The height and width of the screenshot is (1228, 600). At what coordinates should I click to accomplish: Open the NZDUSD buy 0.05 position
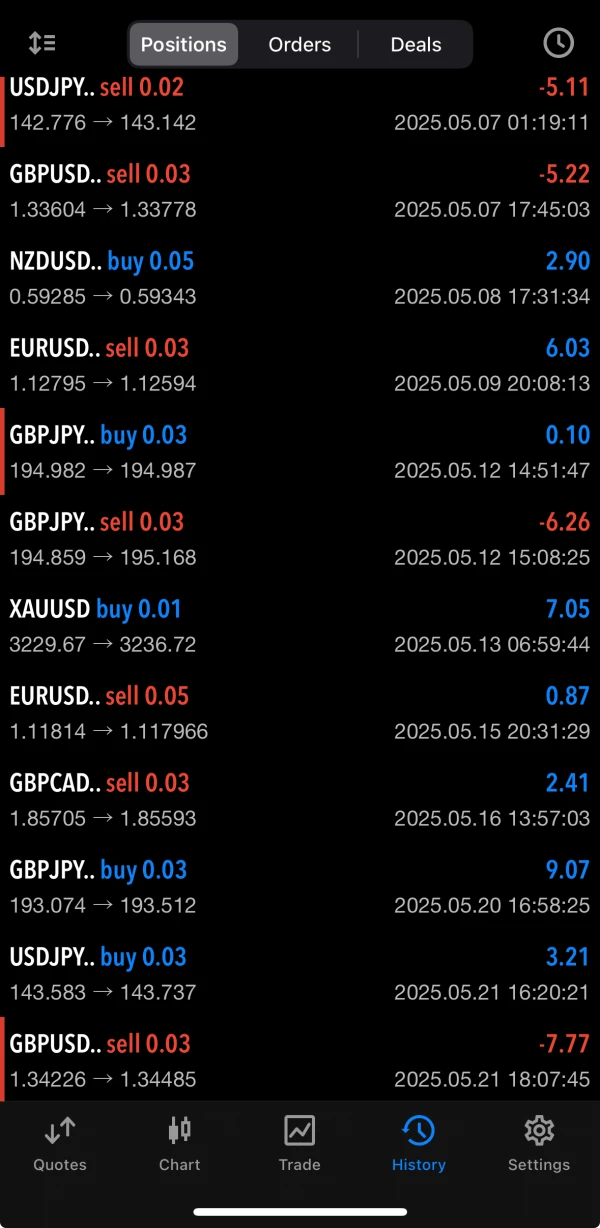[x=300, y=278]
